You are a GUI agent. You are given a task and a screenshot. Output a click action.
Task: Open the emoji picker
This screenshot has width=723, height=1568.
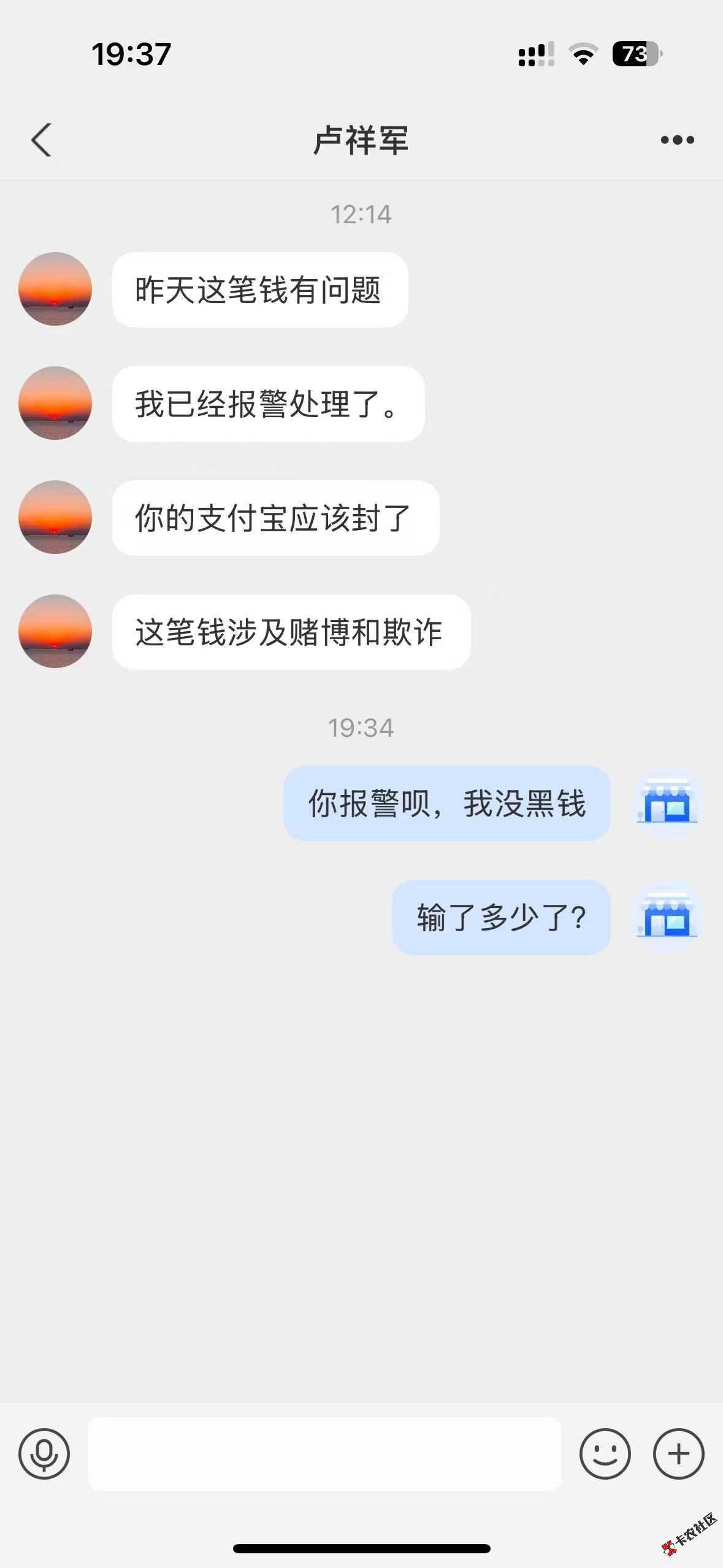point(605,1453)
